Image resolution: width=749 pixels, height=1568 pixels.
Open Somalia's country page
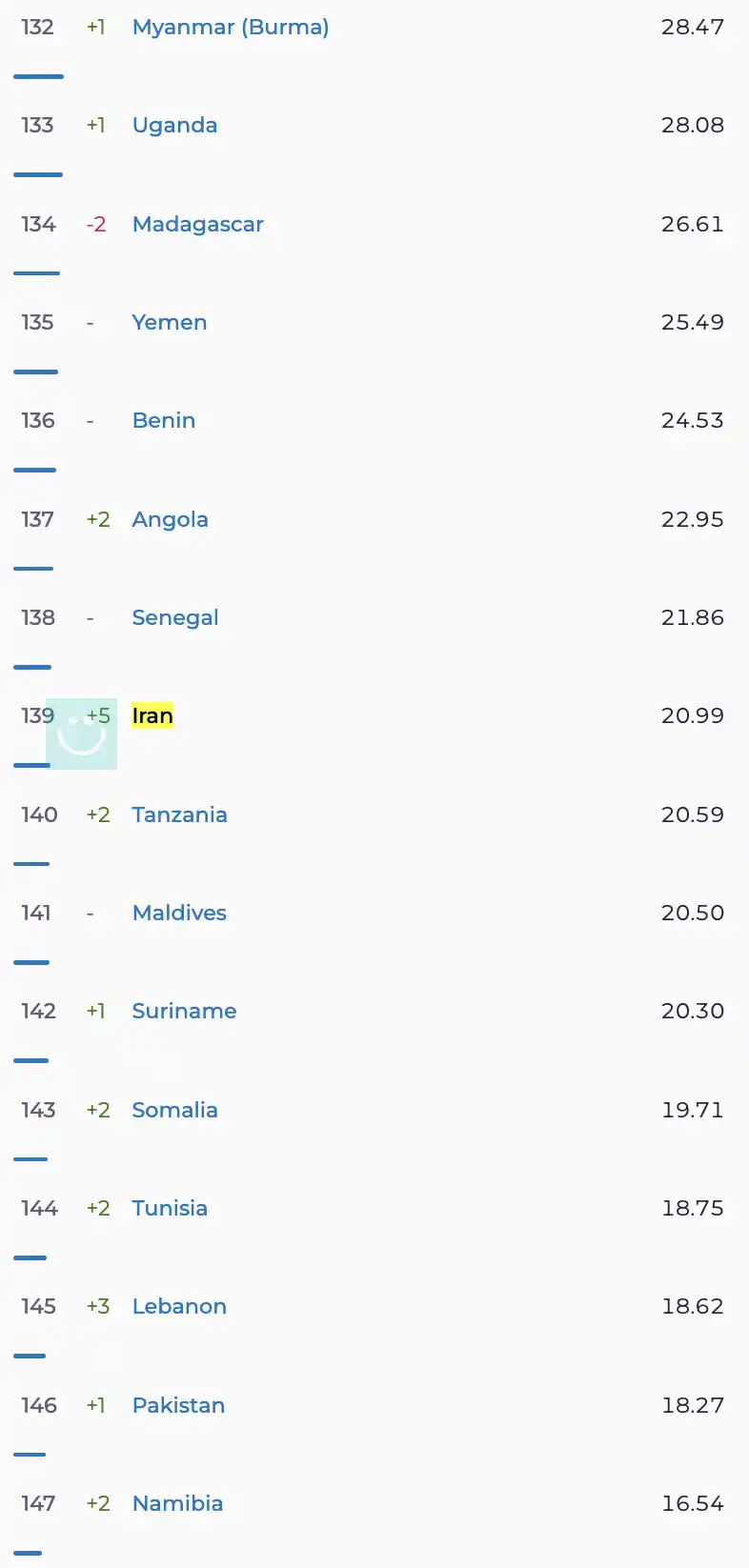174,1110
